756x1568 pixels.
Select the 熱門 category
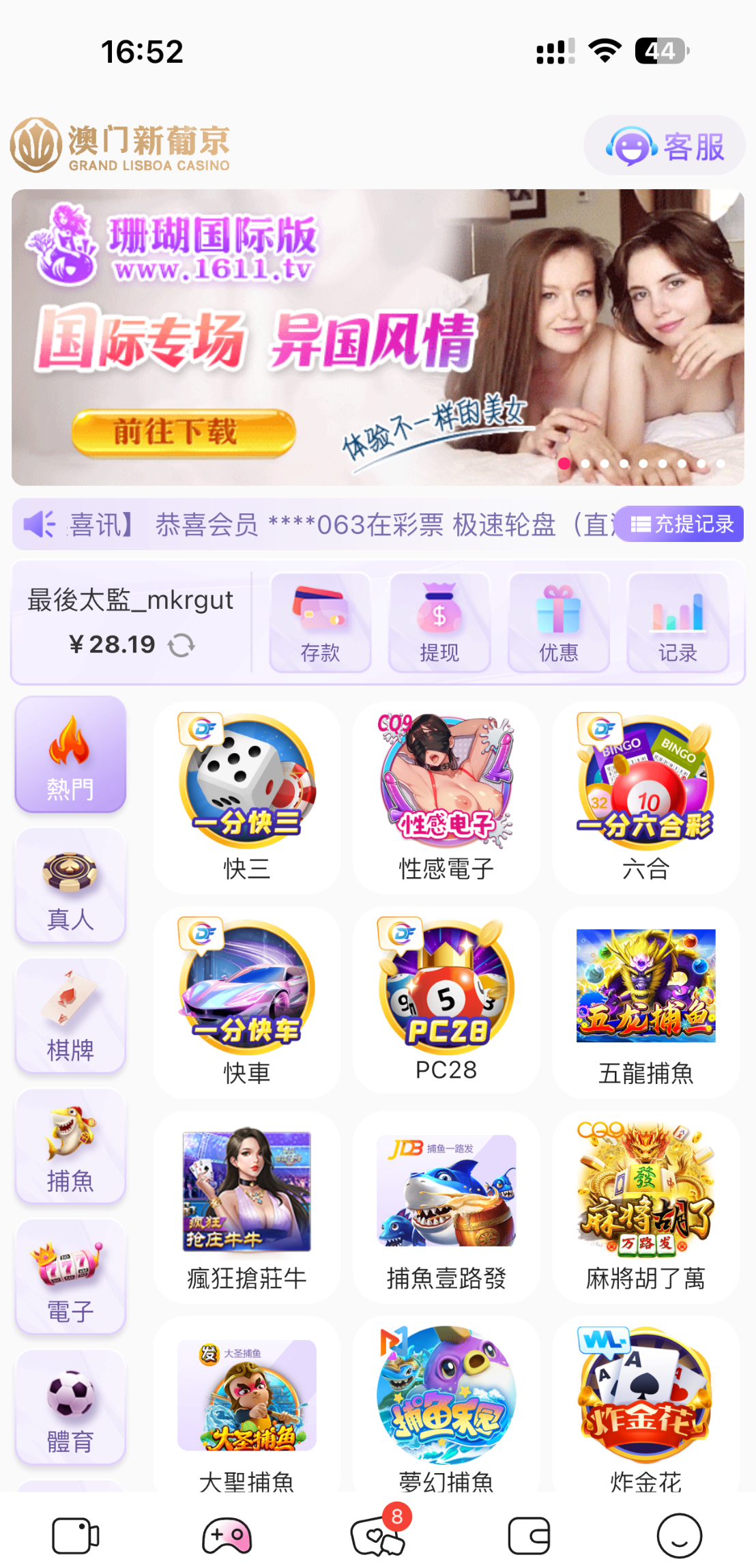70,754
